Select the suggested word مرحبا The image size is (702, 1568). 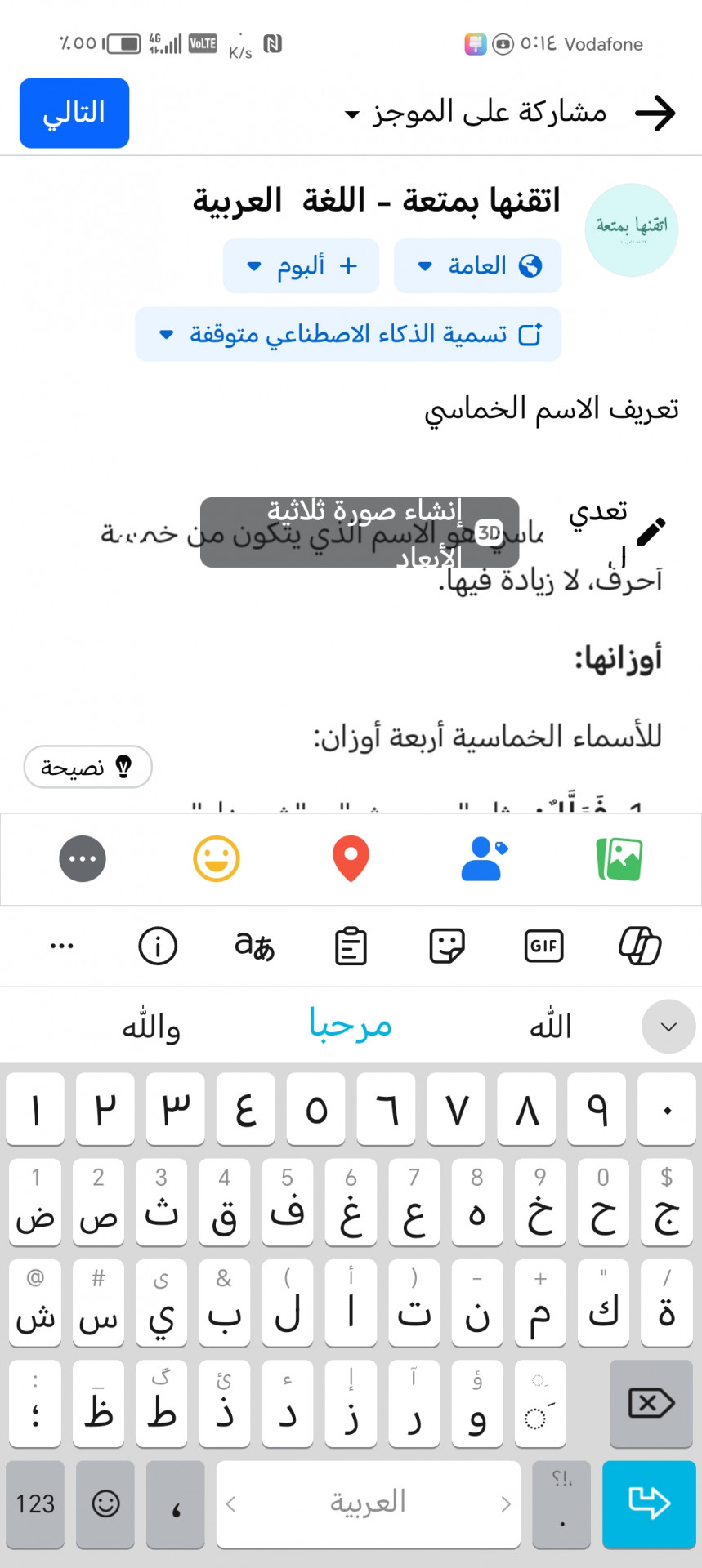coord(351,1026)
